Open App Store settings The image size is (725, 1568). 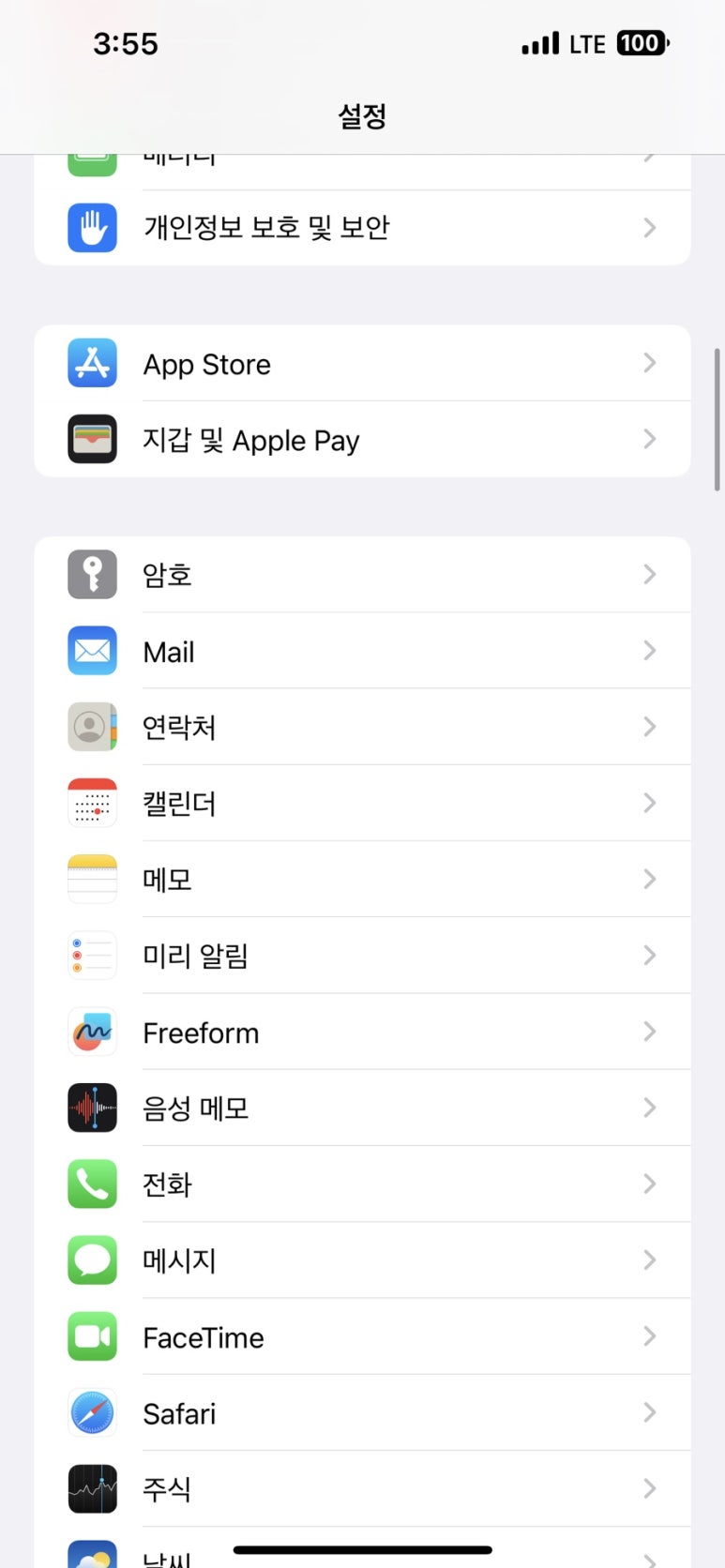[x=362, y=363]
